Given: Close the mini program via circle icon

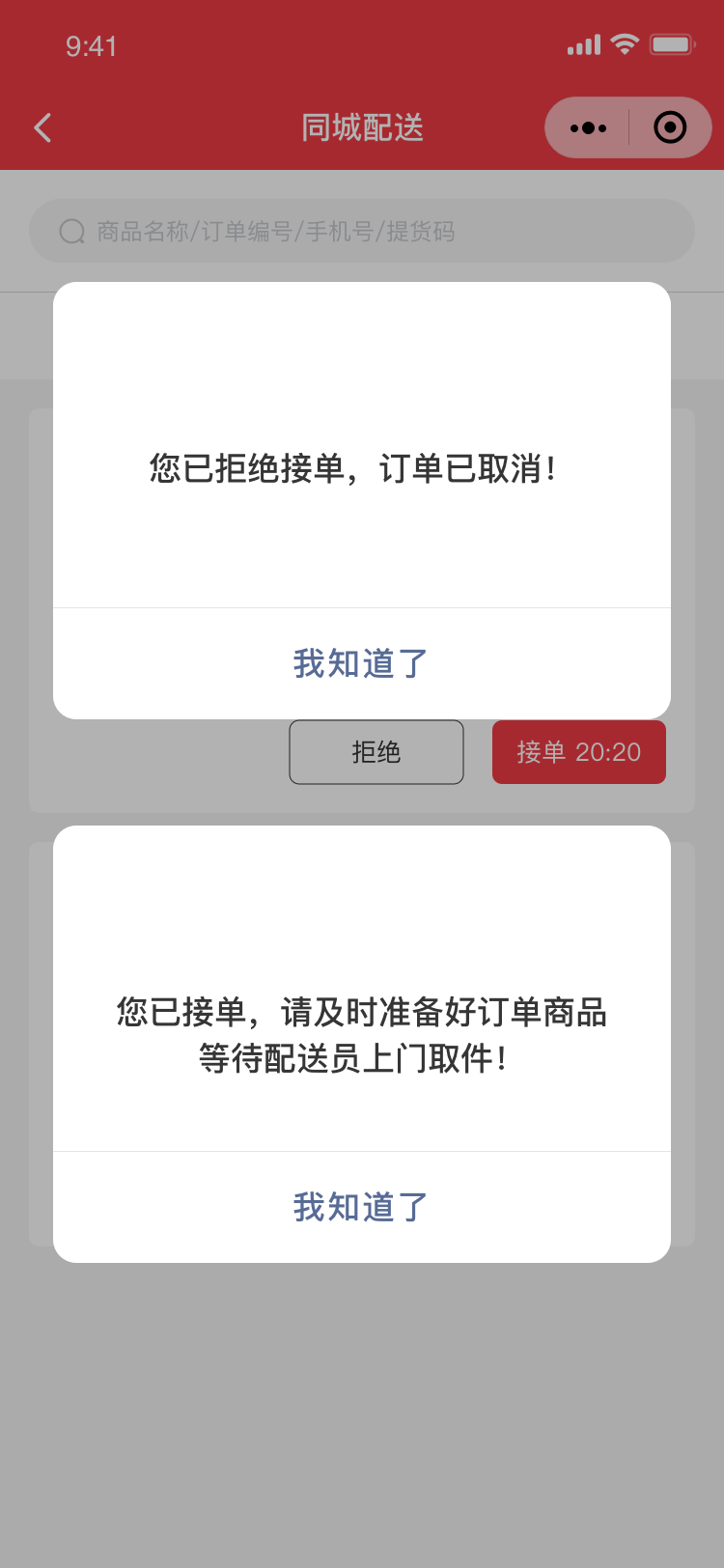Looking at the screenshot, I should pos(670,127).
